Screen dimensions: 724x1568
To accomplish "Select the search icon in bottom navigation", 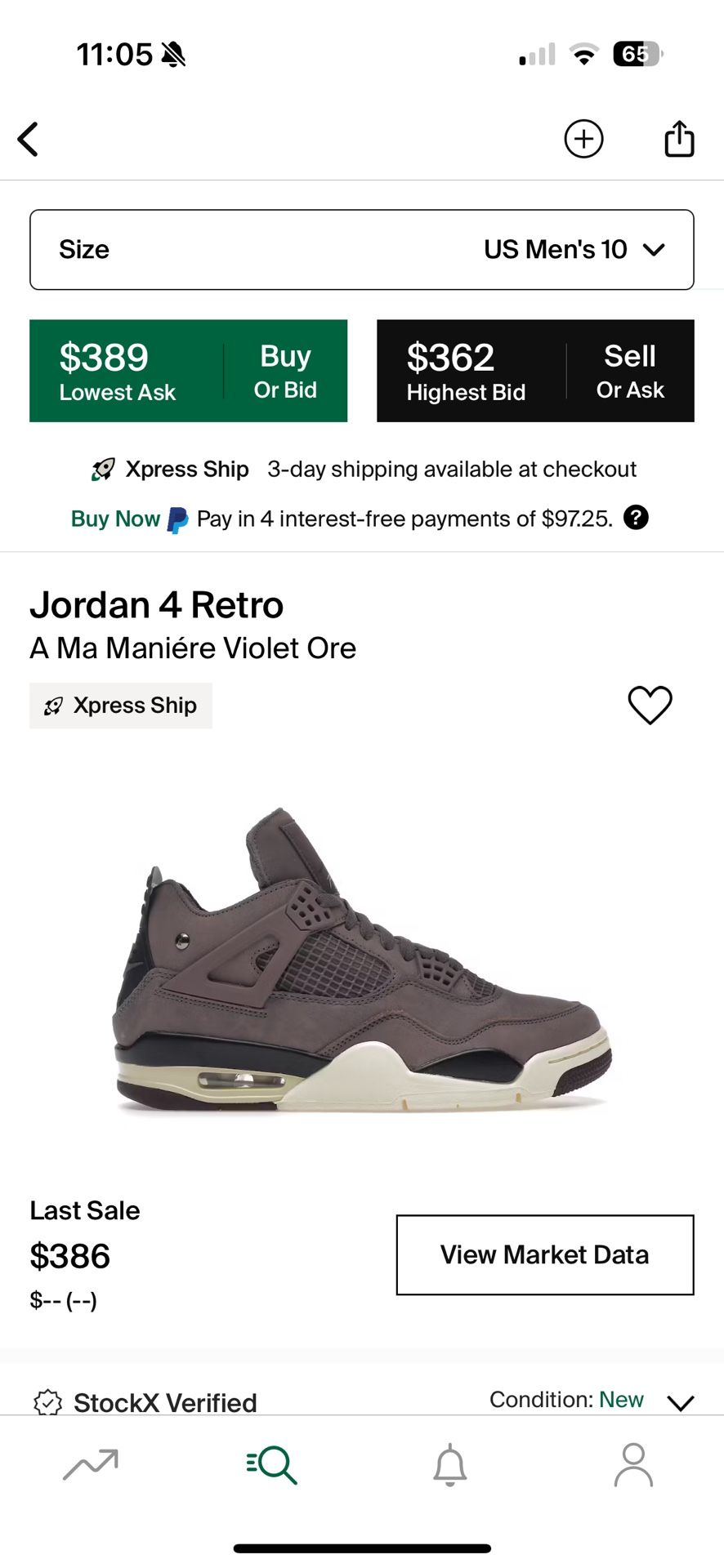I will pos(270,1466).
